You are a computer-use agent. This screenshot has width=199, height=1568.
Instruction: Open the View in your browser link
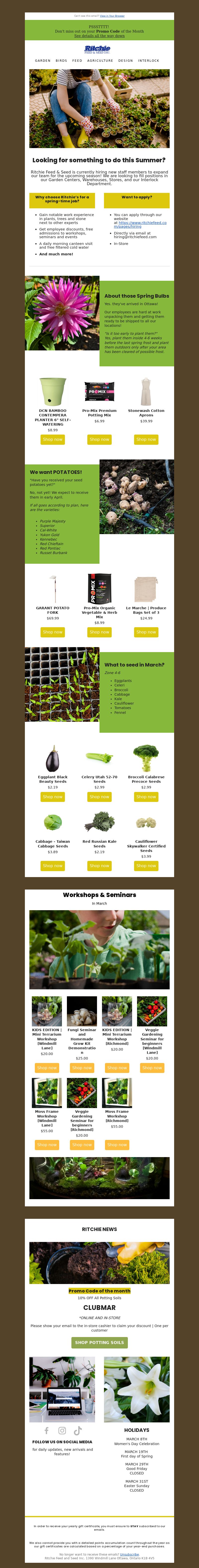coord(112,16)
